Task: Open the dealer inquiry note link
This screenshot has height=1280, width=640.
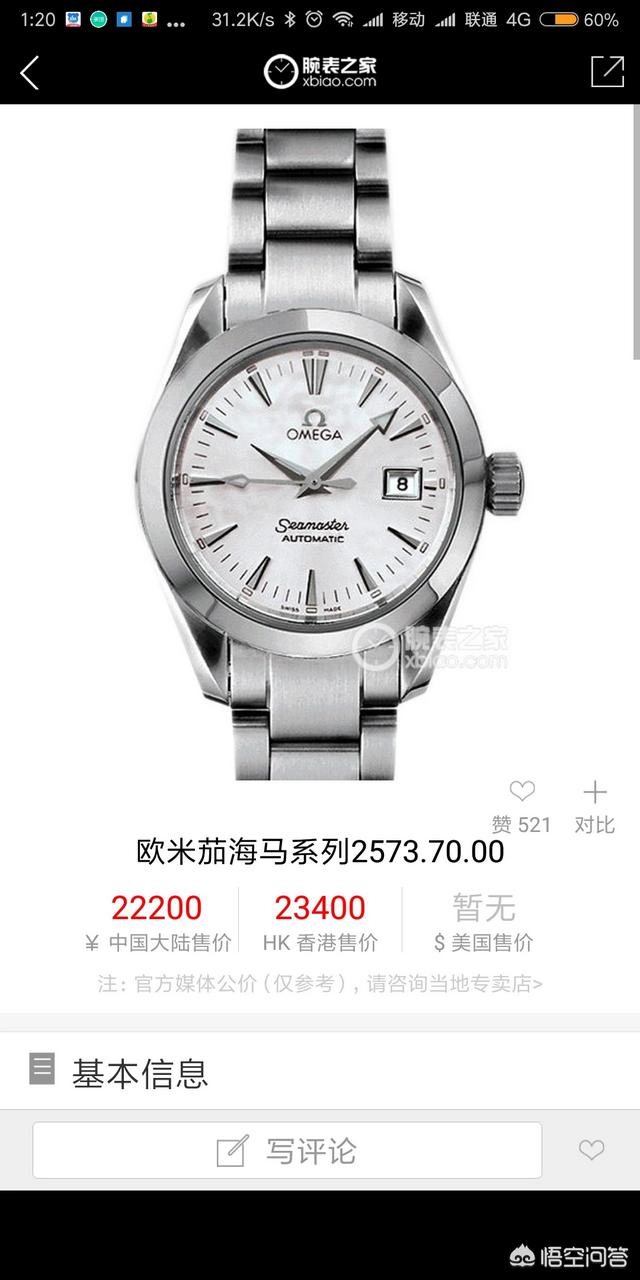Action: click(320, 983)
